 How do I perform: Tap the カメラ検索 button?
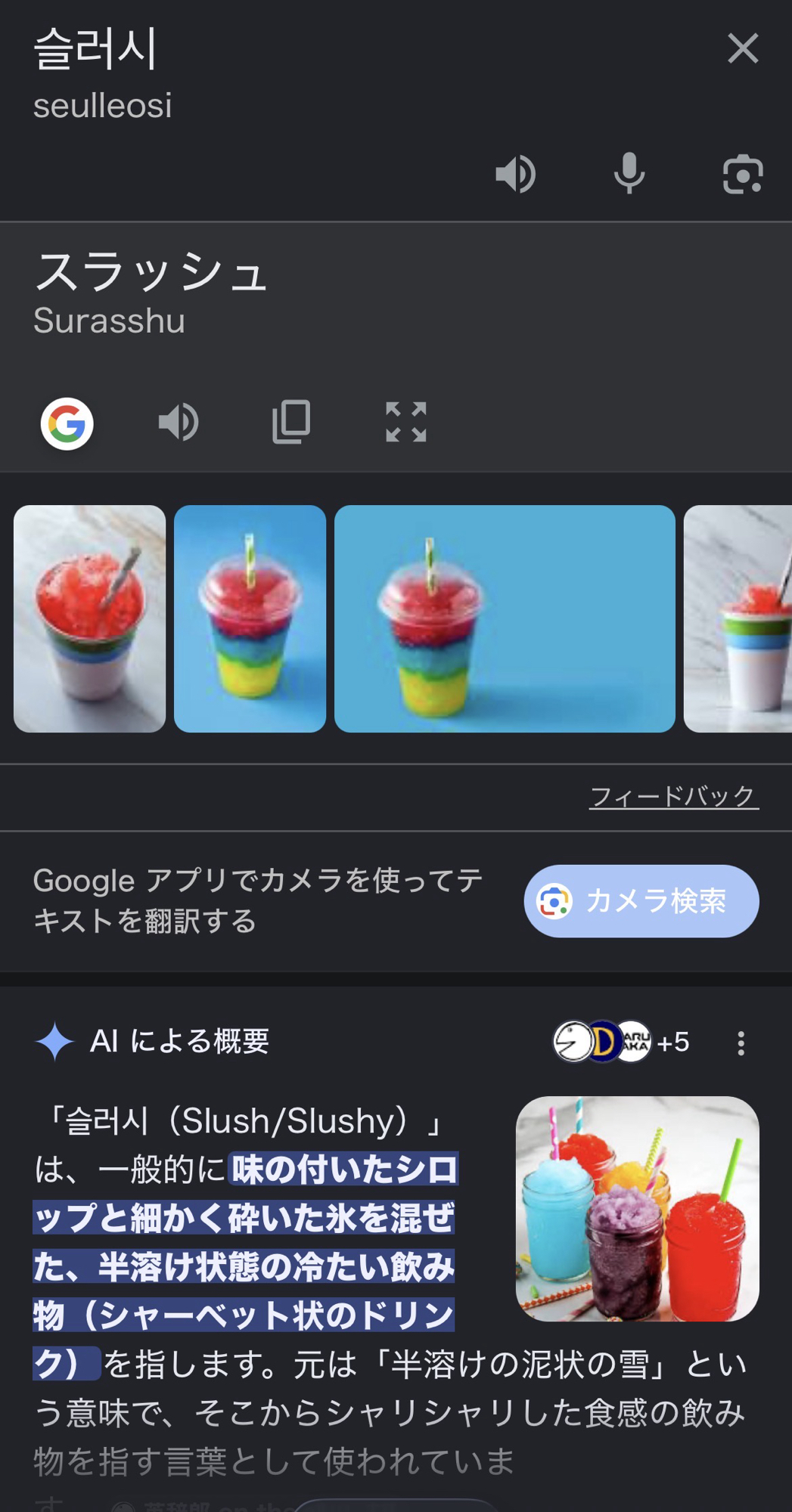641,901
